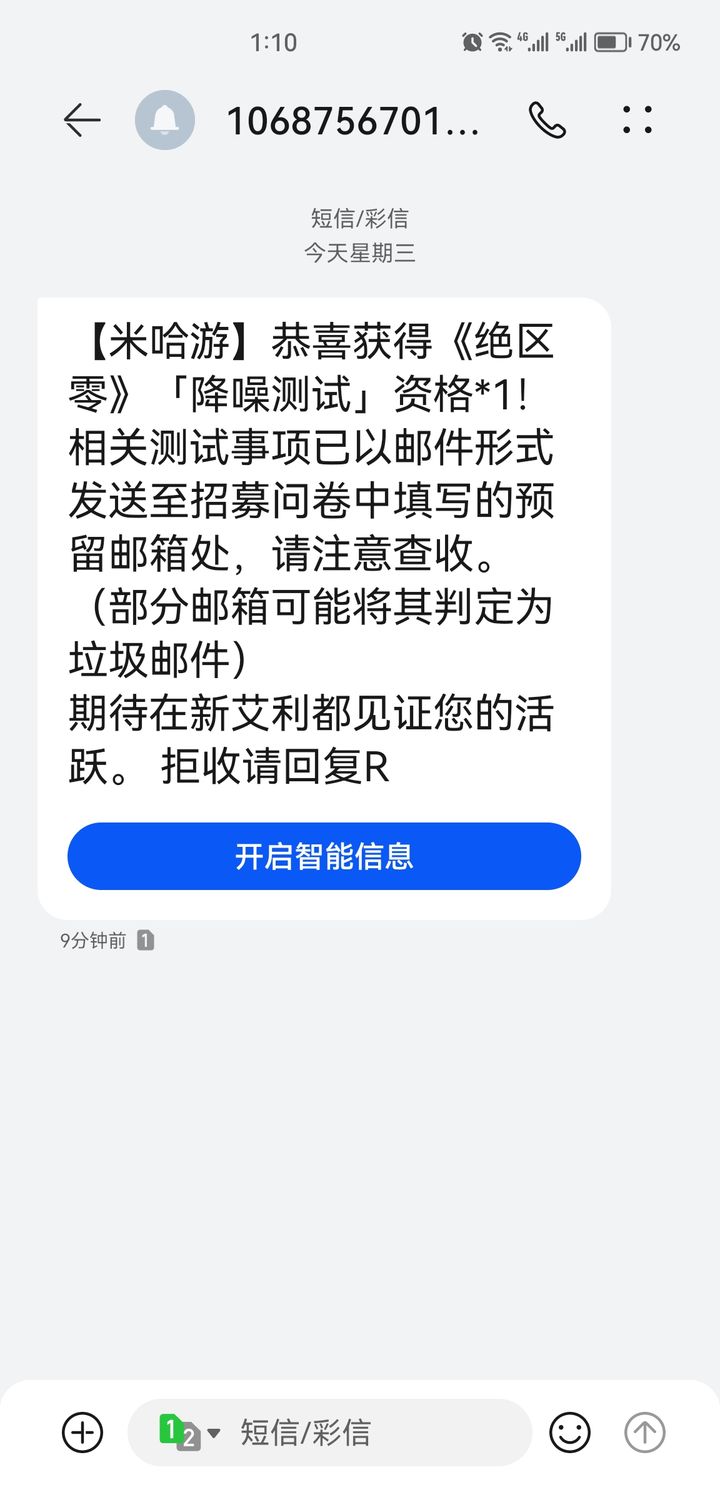Tap the 开启智能信息 blue button
This screenshot has height=1485, width=720.
pyautogui.click(x=323, y=856)
